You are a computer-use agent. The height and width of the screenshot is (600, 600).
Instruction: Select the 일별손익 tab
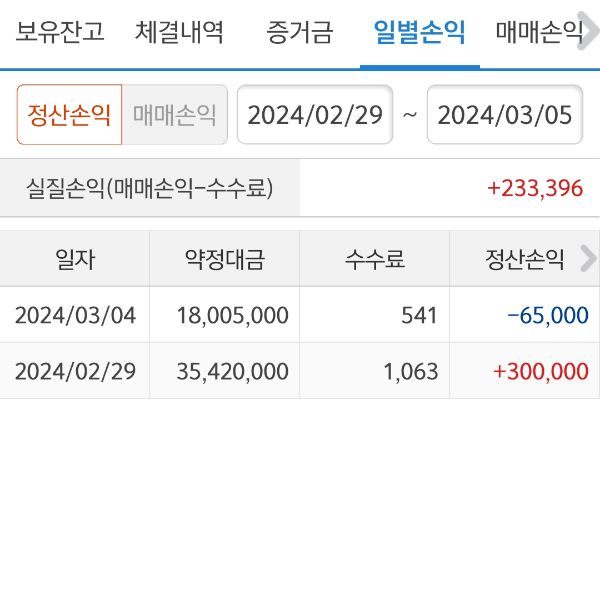click(x=419, y=33)
